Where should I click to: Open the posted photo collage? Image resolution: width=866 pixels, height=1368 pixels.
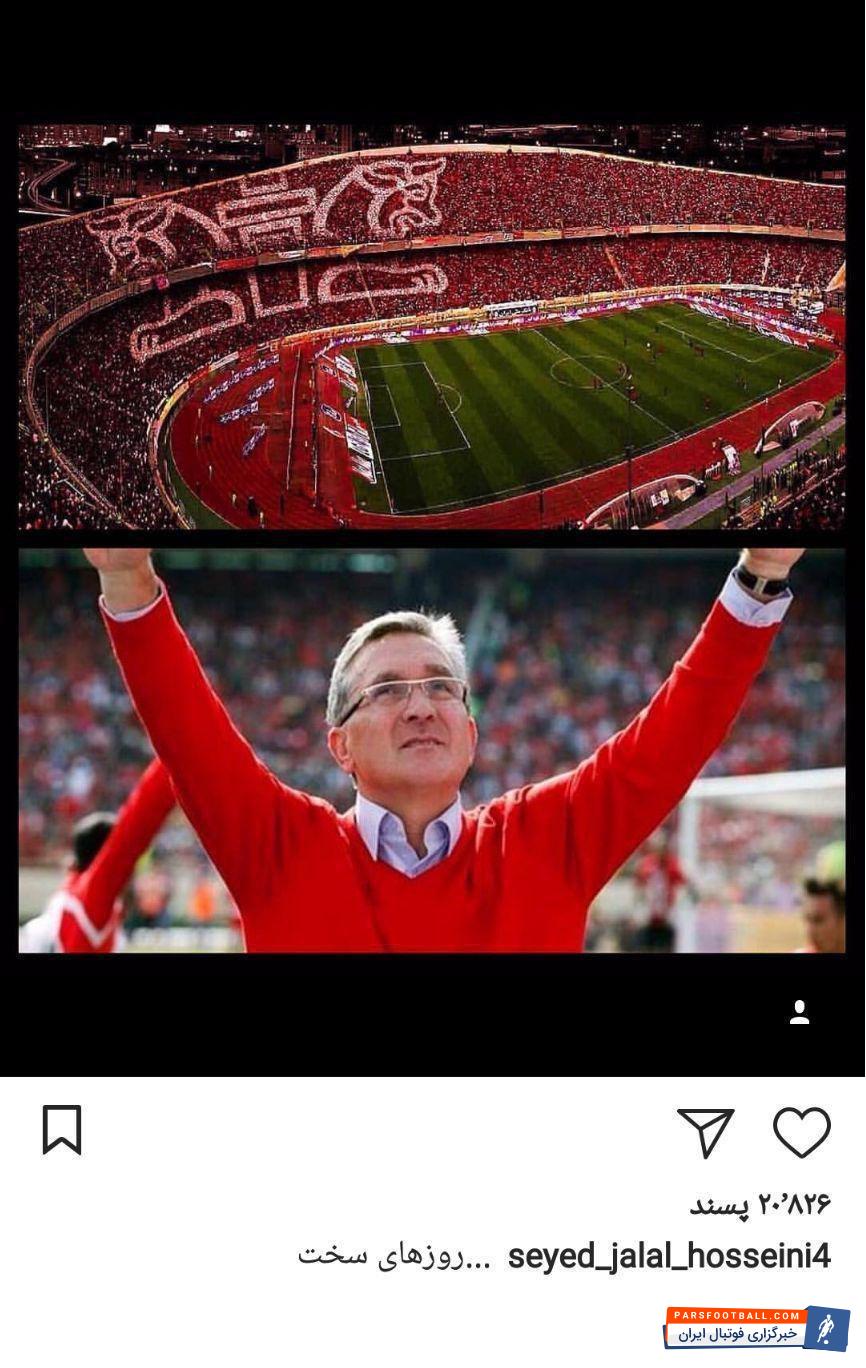click(x=432, y=540)
